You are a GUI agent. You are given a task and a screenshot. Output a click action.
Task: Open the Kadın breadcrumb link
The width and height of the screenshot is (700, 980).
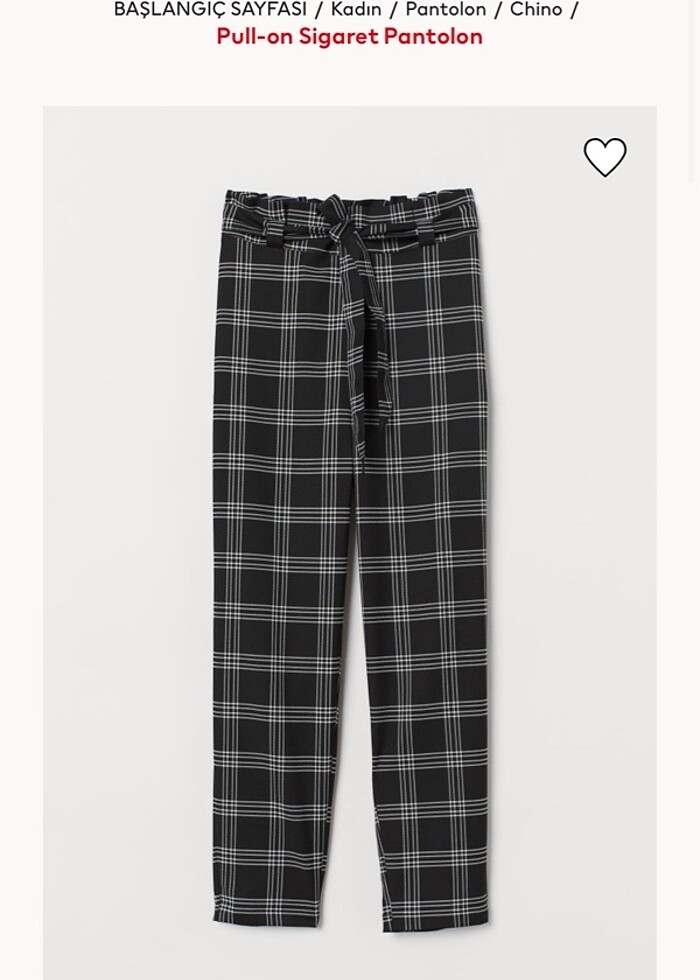356,10
